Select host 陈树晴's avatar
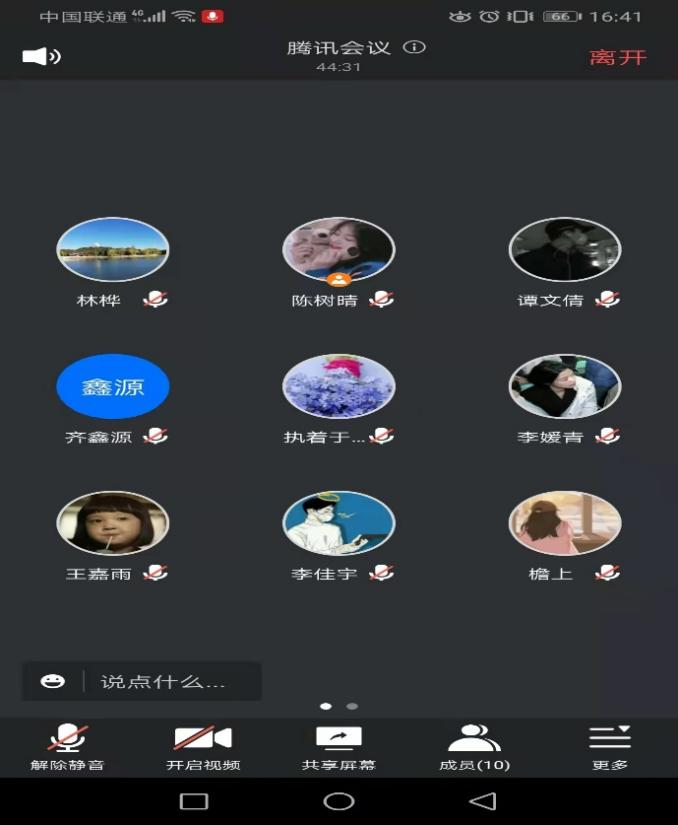 pyautogui.click(x=339, y=250)
